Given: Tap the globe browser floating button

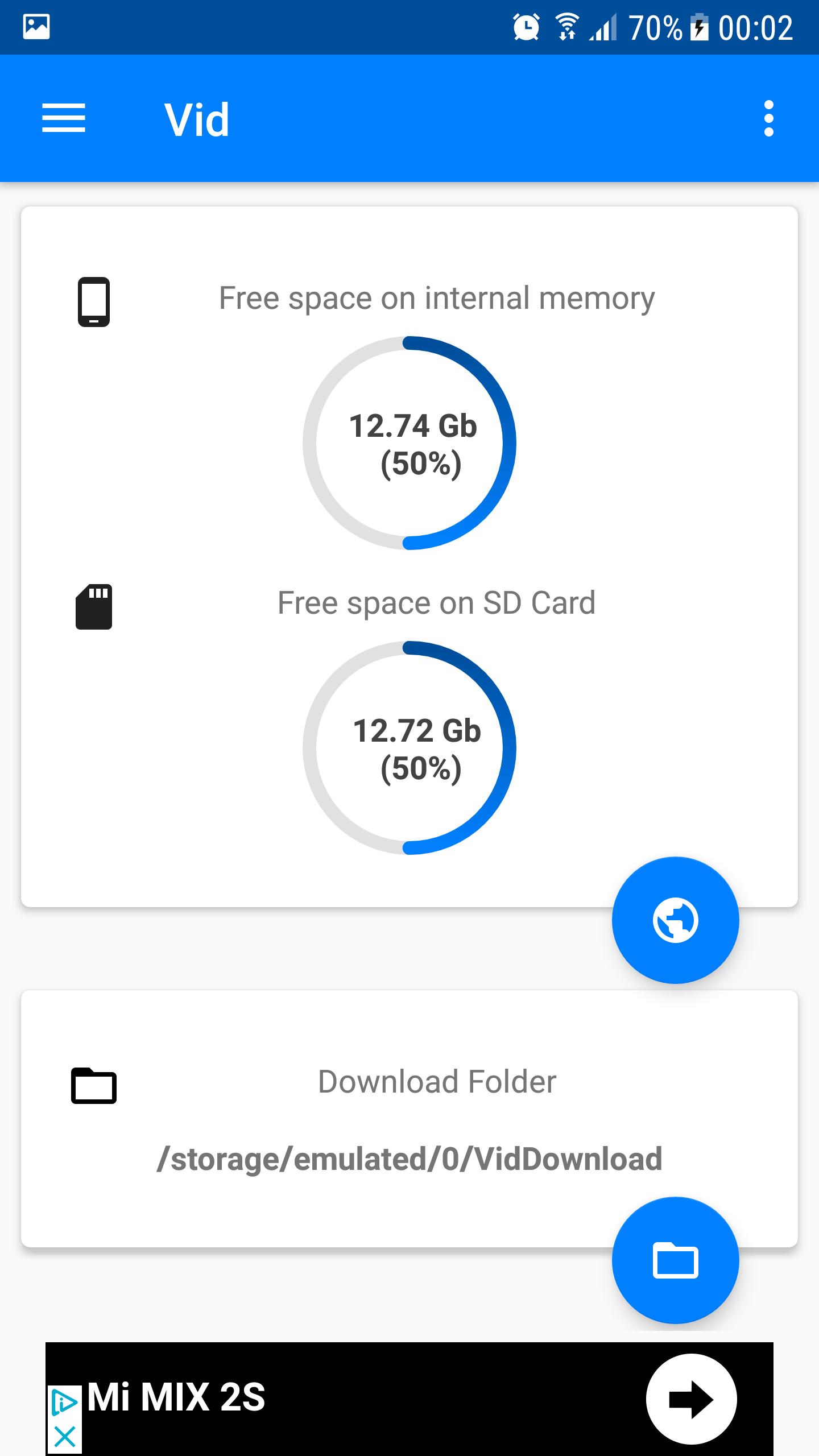Looking at the screenshot, I should 675,920.
